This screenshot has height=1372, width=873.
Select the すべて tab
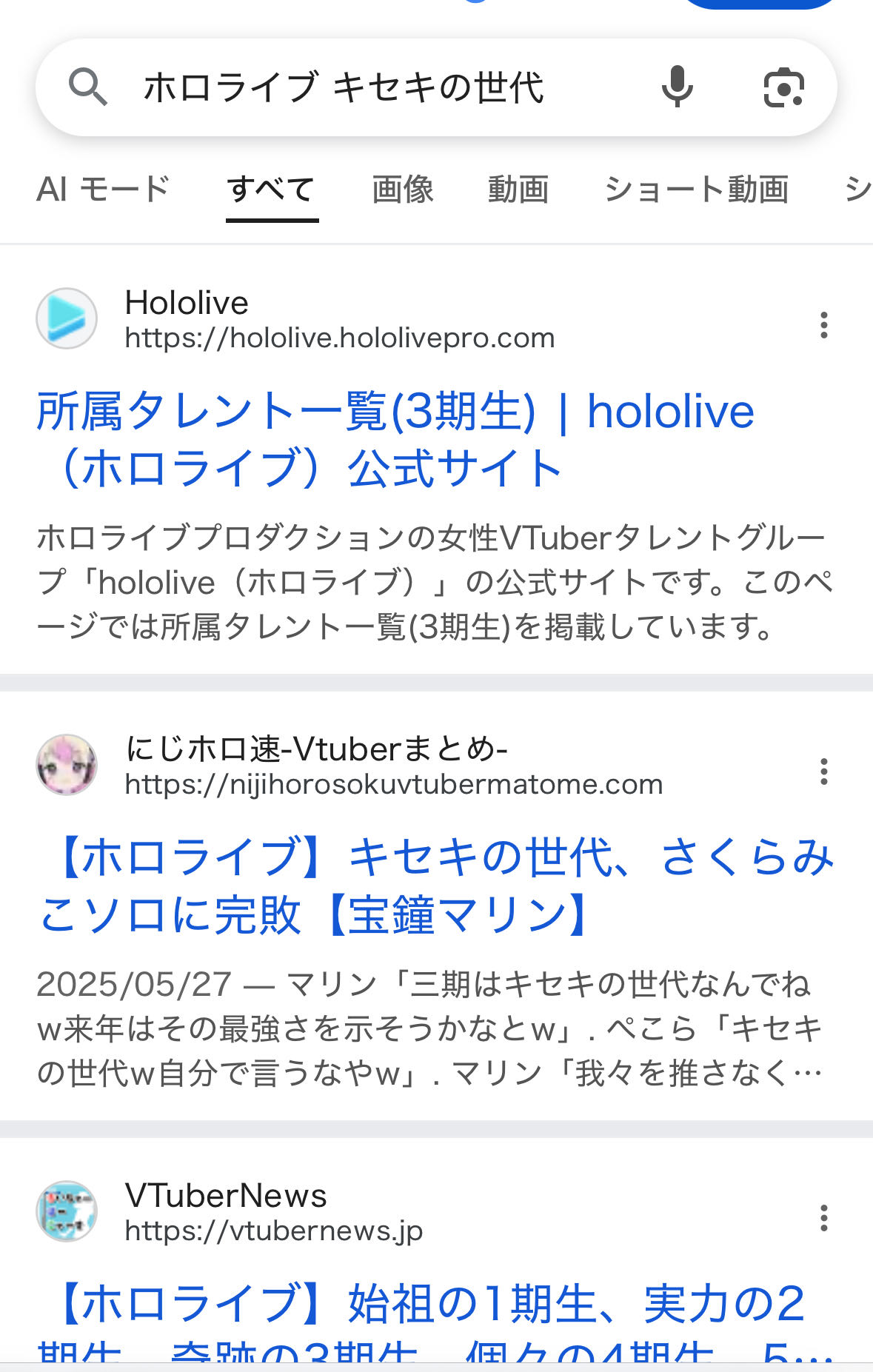(x=272, y=190)
